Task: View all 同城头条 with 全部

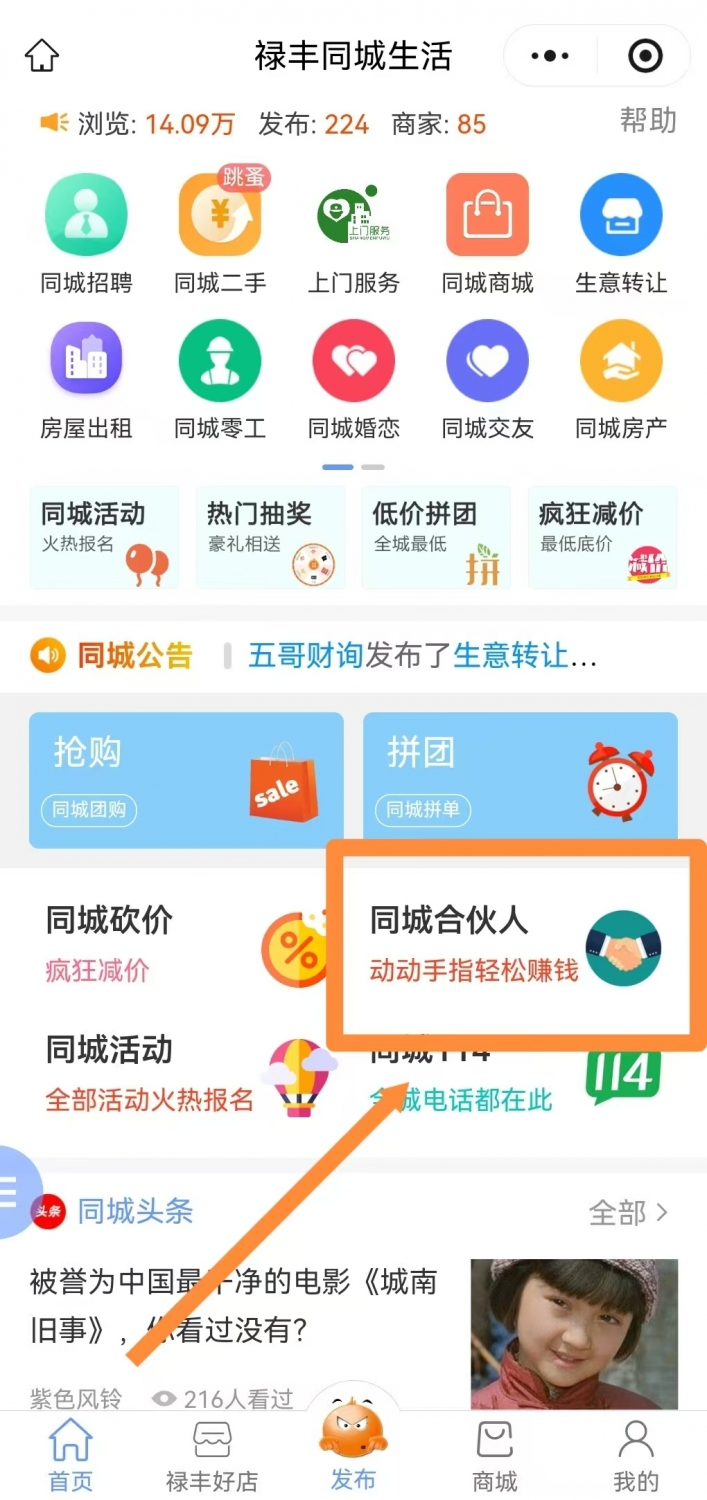Action: (x=627, y=1213)
